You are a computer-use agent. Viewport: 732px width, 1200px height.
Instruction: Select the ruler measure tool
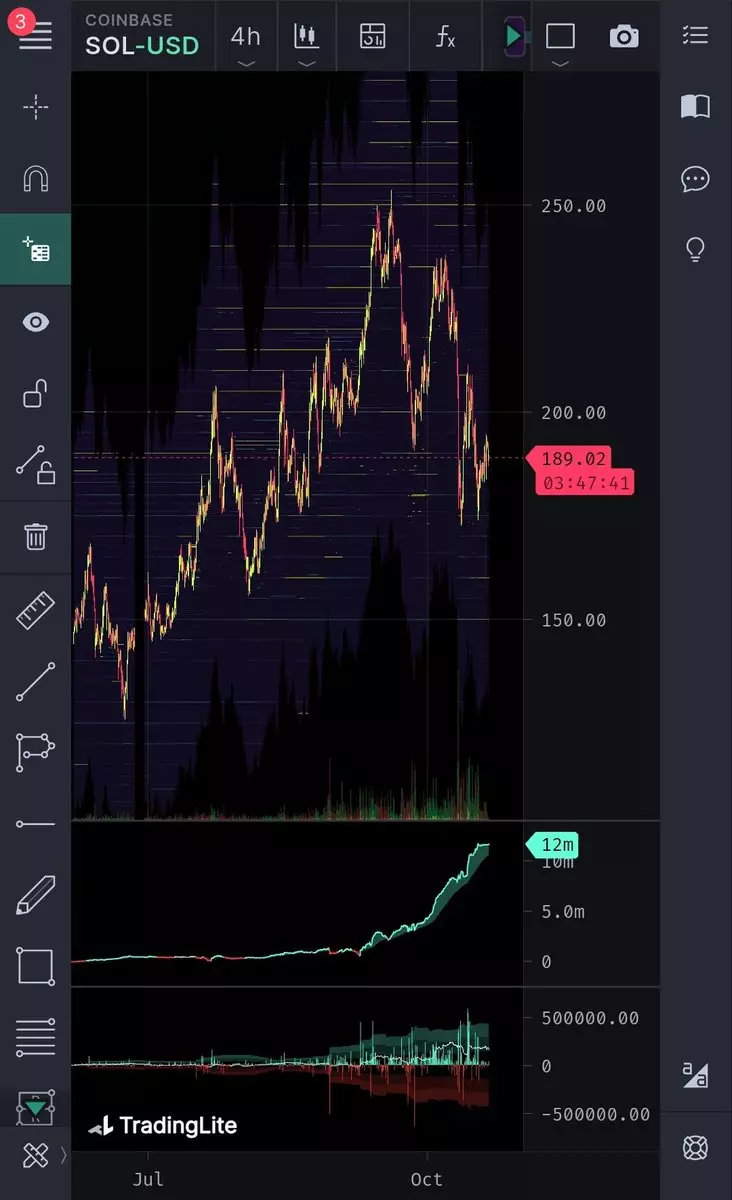point(35,610)
